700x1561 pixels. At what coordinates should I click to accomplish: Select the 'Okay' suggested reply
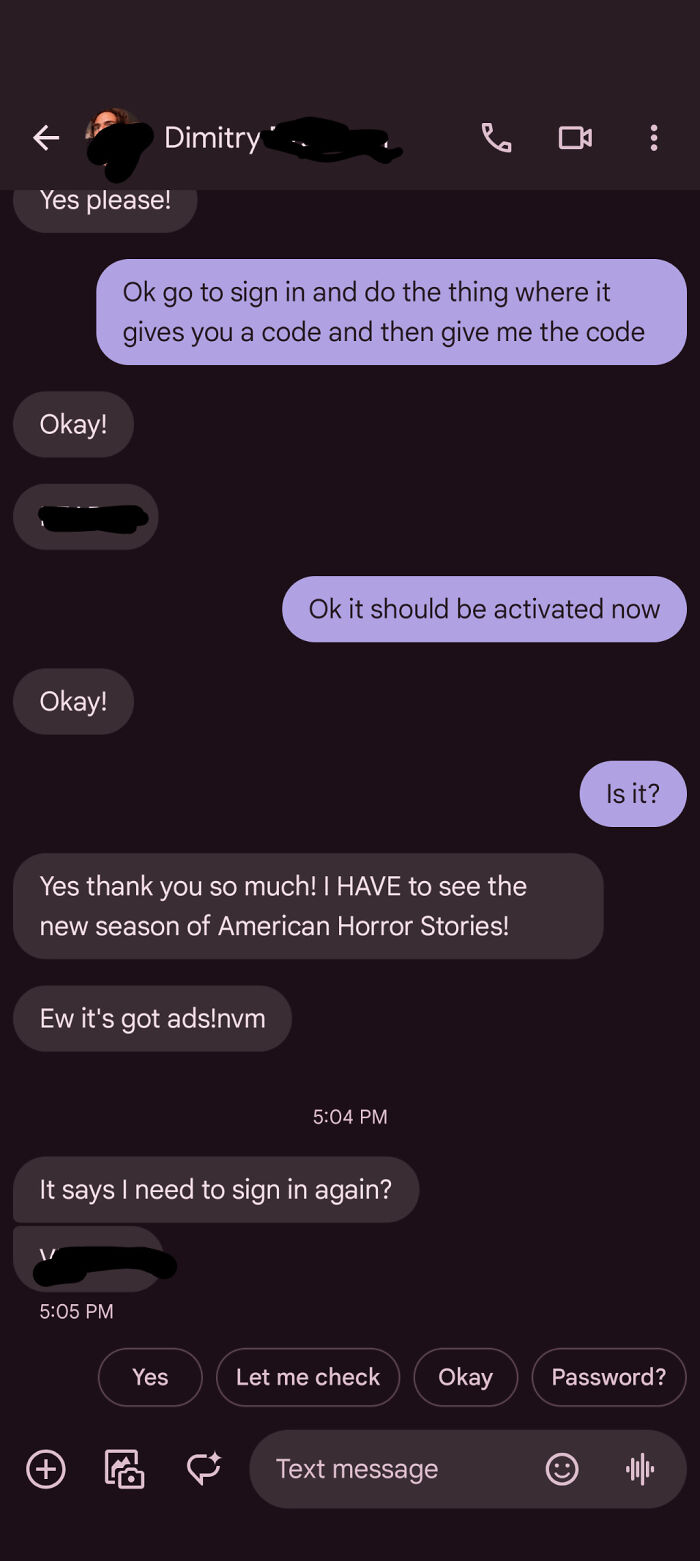pyautogui.click(x=465, y=1377)
